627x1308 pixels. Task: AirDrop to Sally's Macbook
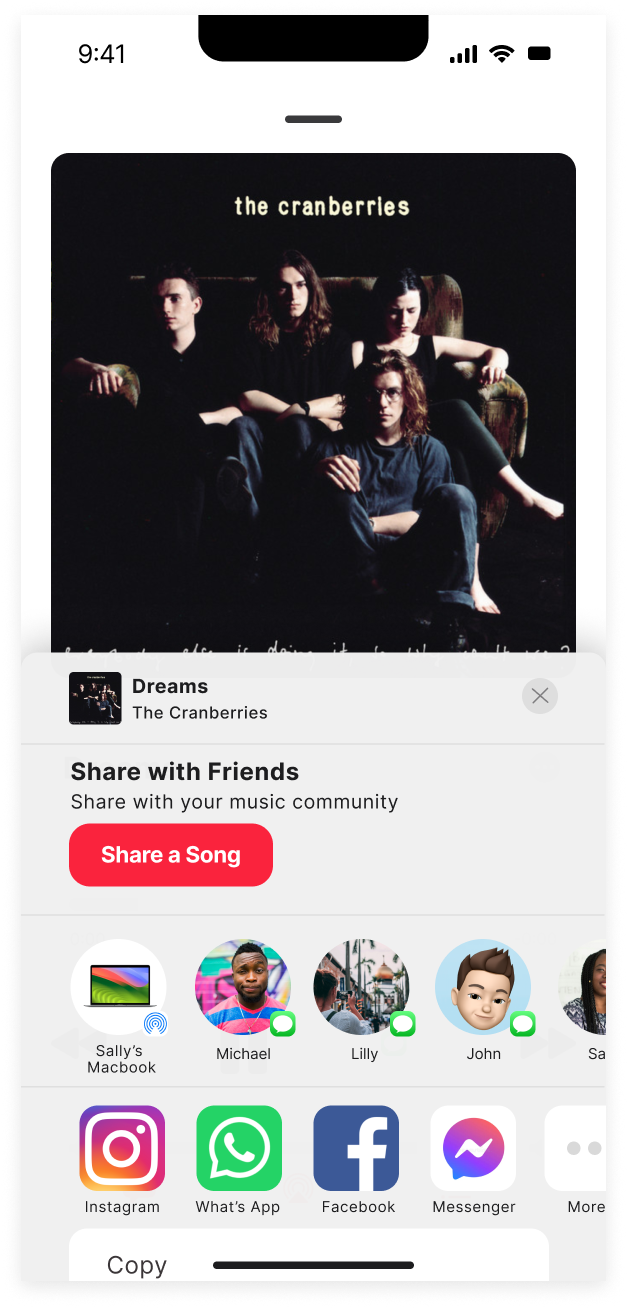[x=119, y=987]
